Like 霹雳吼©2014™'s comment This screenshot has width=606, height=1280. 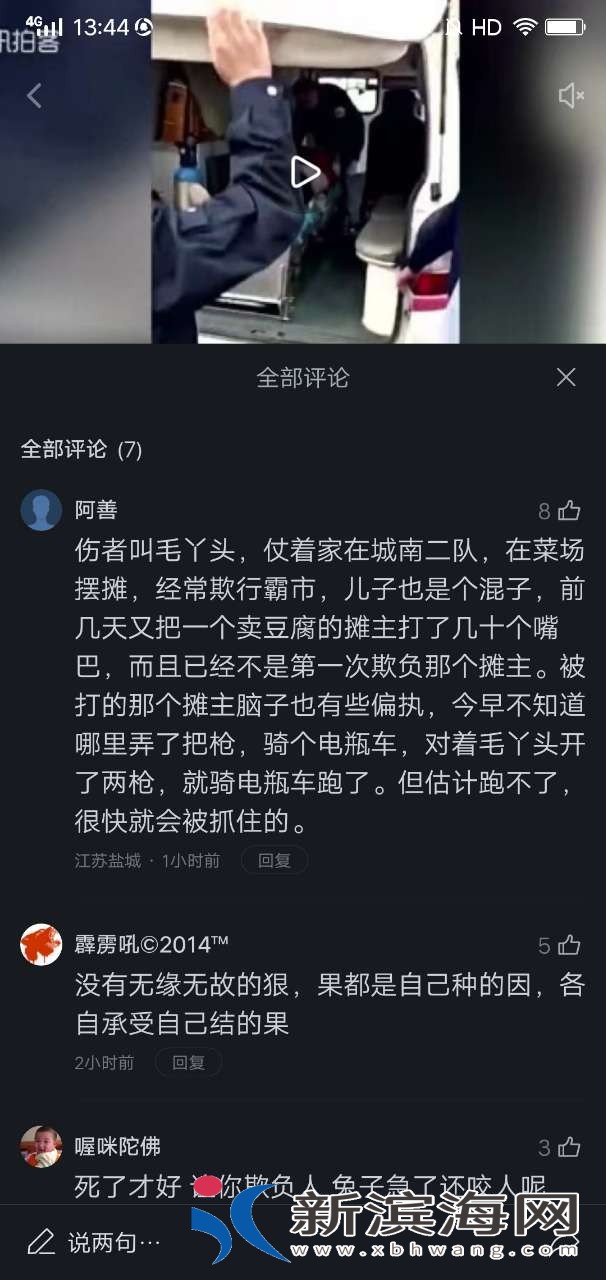click(569, 945)
